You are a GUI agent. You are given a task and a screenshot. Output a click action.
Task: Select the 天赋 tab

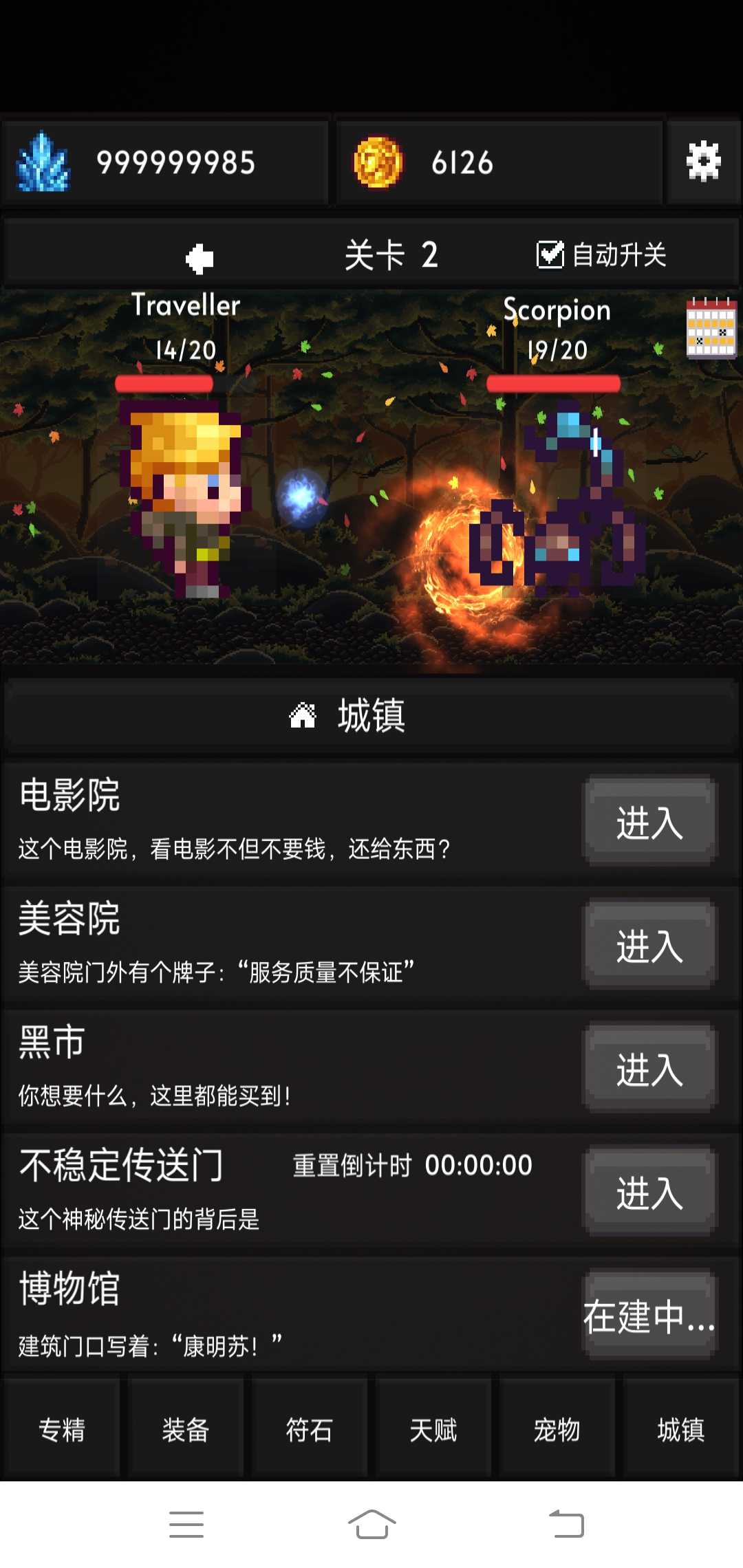tap(433, 1430)
